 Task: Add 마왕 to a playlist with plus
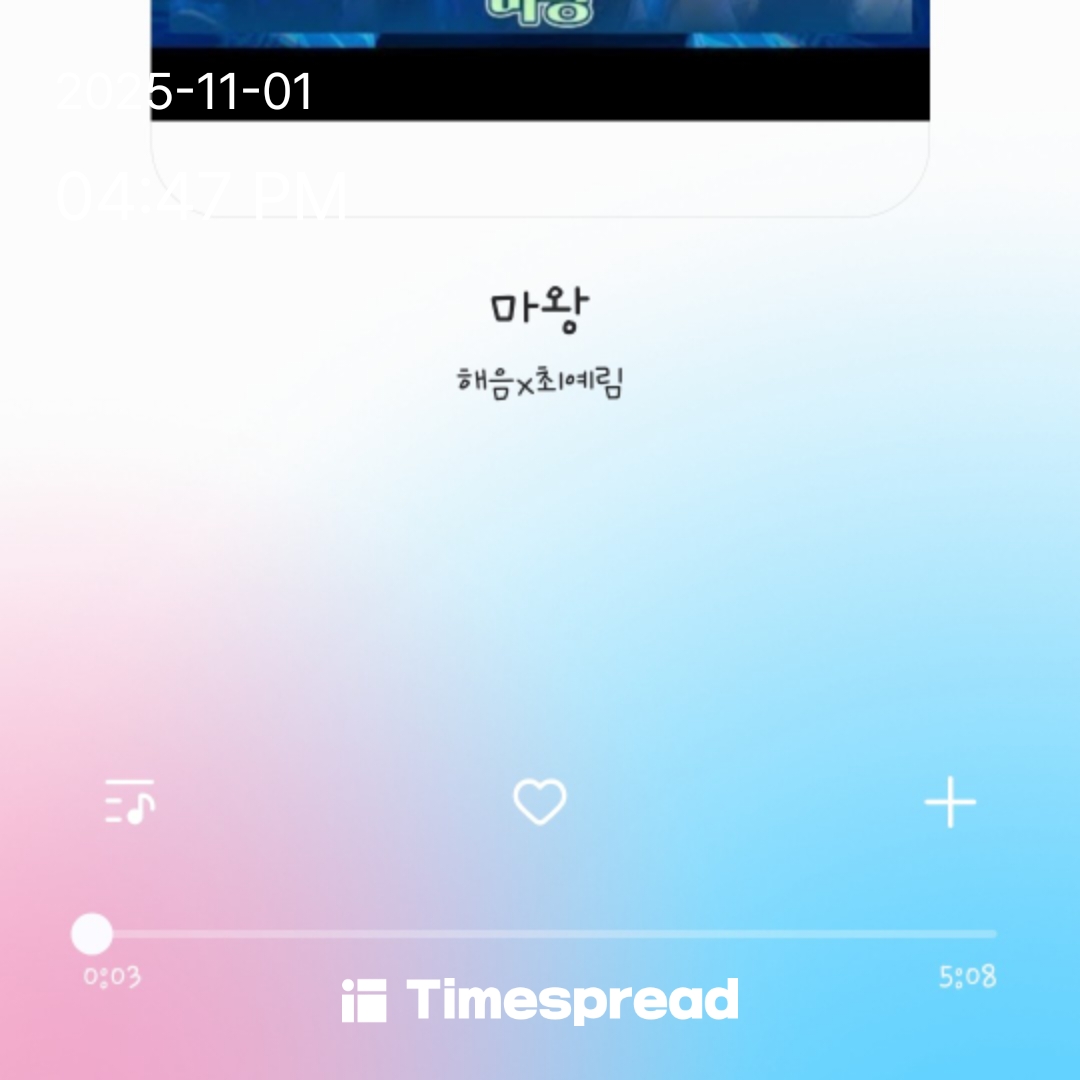click(949, 802)
